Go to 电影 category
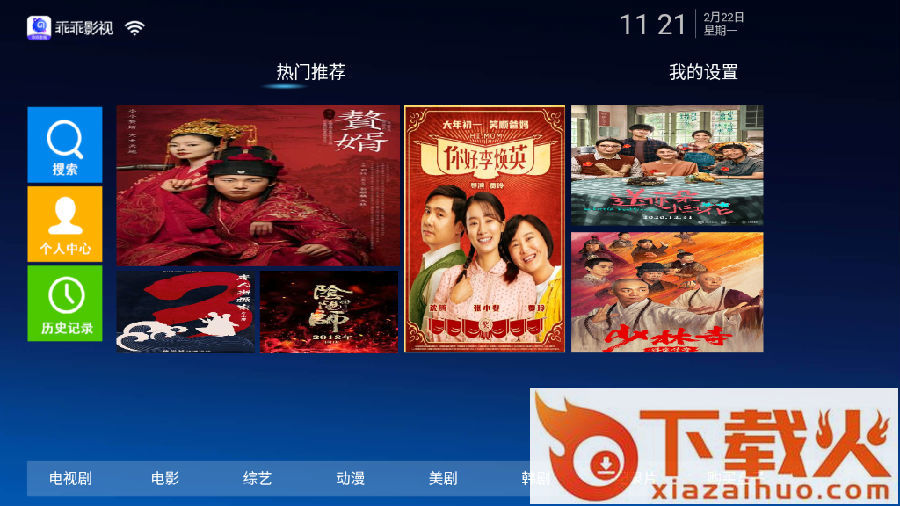The width and height of the screenshot is (900, 506). click(165, 478)
